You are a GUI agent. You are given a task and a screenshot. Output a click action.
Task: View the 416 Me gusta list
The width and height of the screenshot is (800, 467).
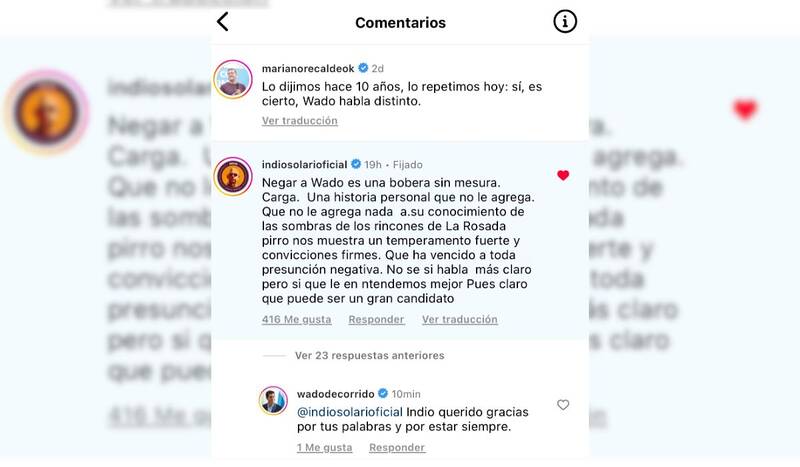click(x=297, y=320)
